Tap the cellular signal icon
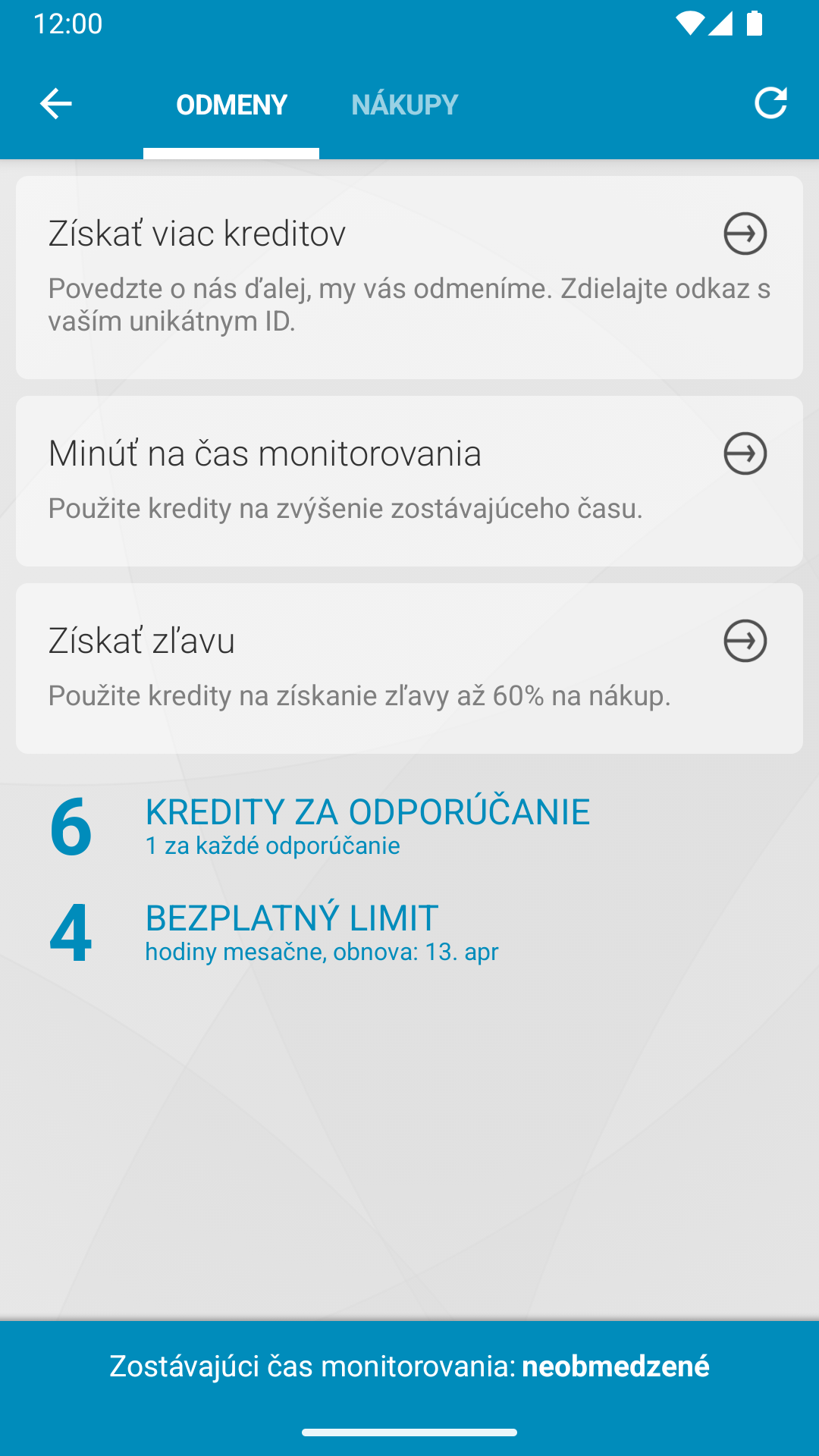The height and width of the screenshot is (1456, 819). pyautogui.click(x=722, y=23)
